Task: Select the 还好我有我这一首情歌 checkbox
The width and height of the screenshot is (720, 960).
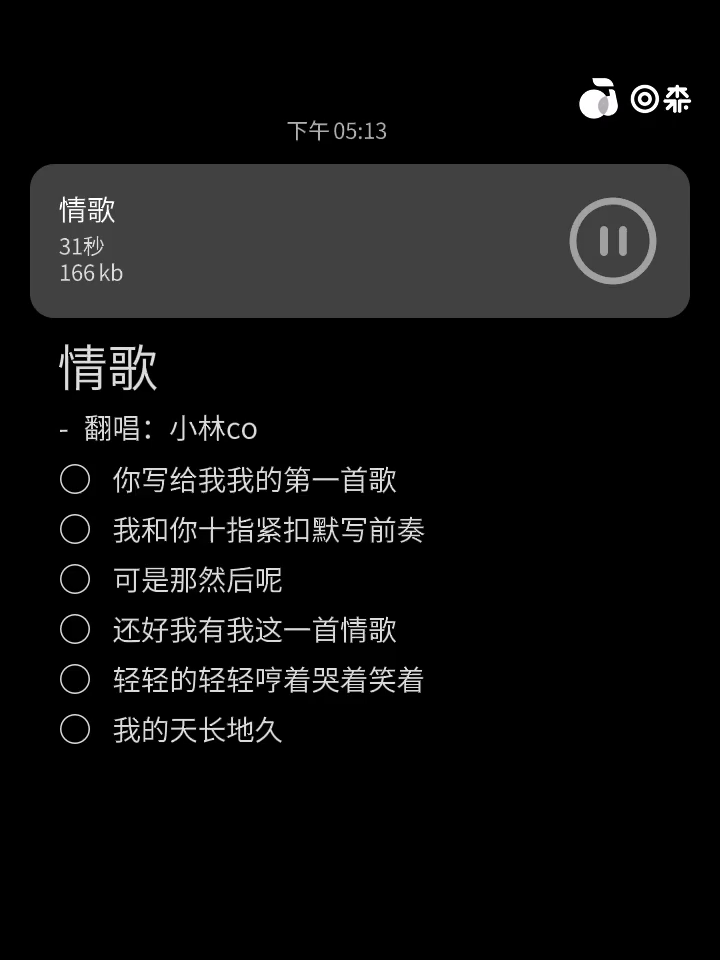Action: coord(75,629)
